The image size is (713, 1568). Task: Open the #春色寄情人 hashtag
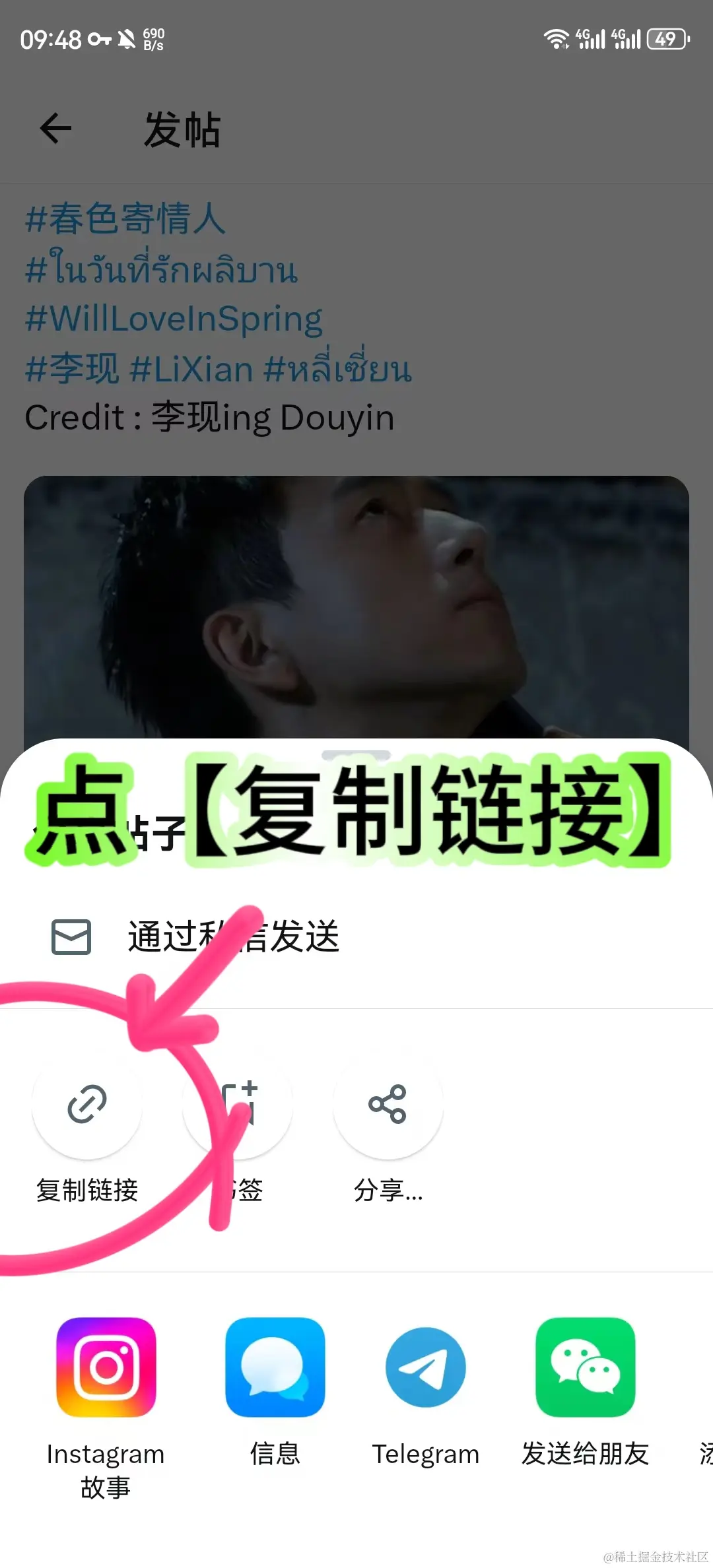[125, 219]
